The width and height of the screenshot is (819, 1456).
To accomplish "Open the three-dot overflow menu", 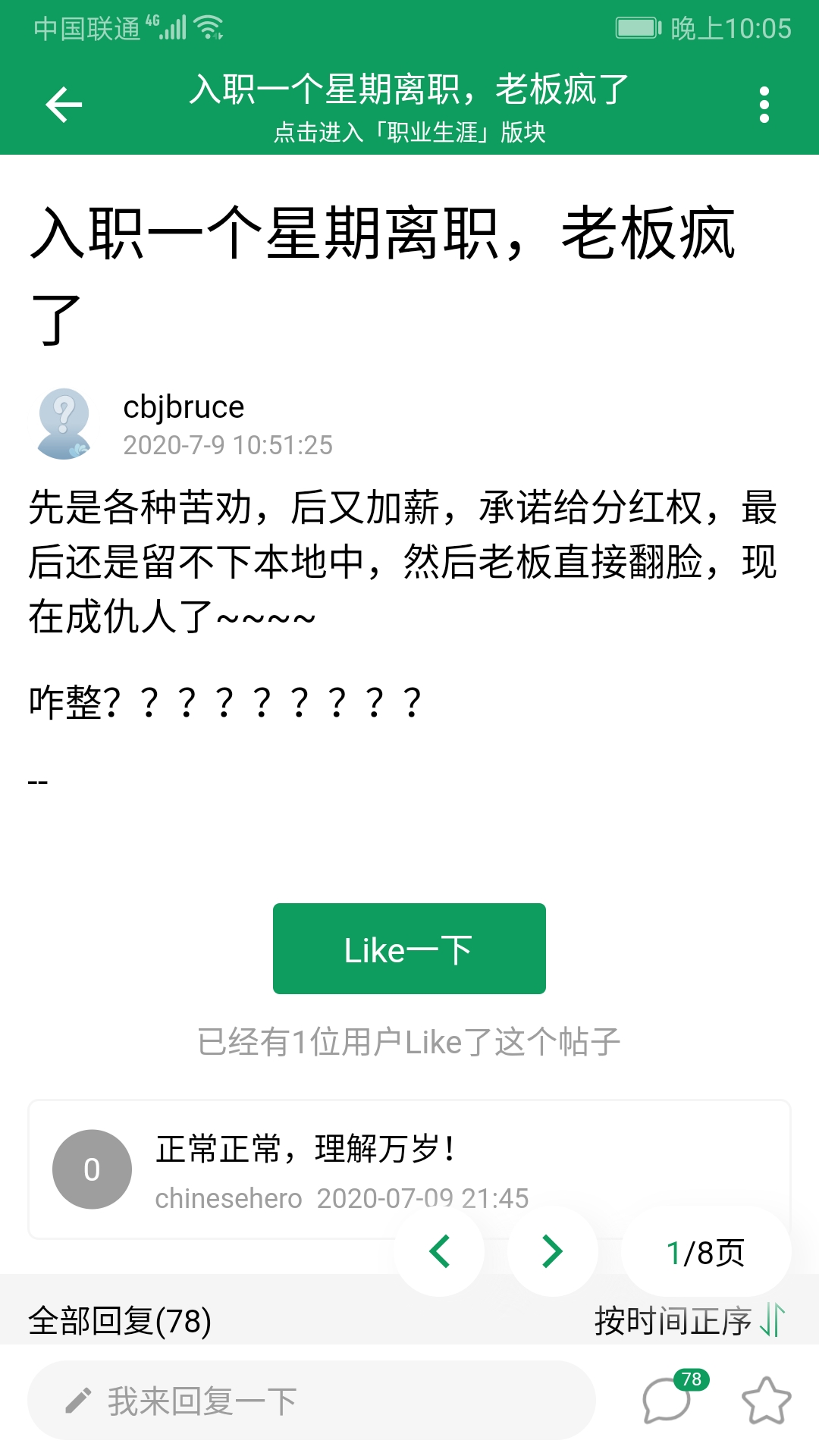I will click(764, 105).
